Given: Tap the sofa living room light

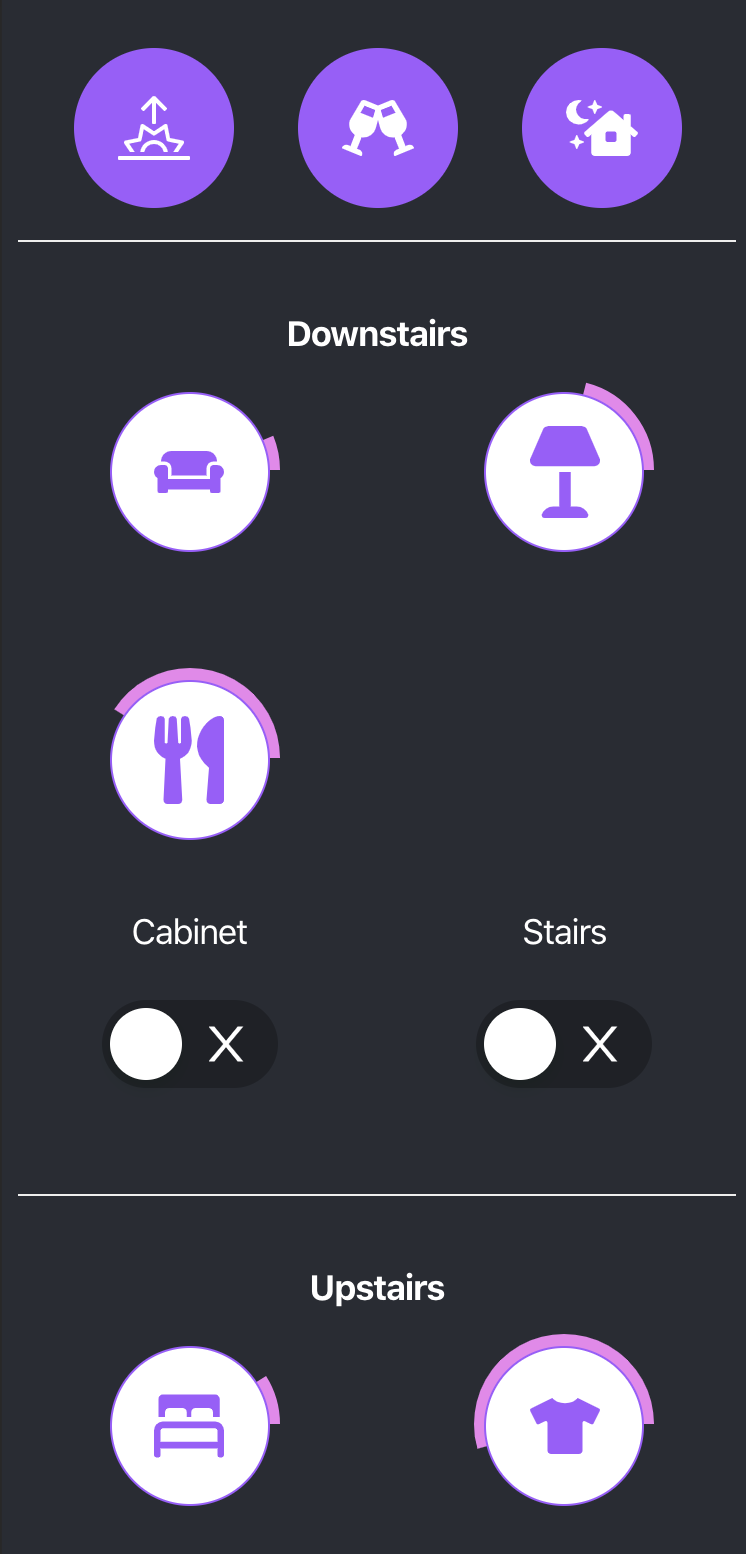Looking at the screenshot, I should tap(190, 472).
